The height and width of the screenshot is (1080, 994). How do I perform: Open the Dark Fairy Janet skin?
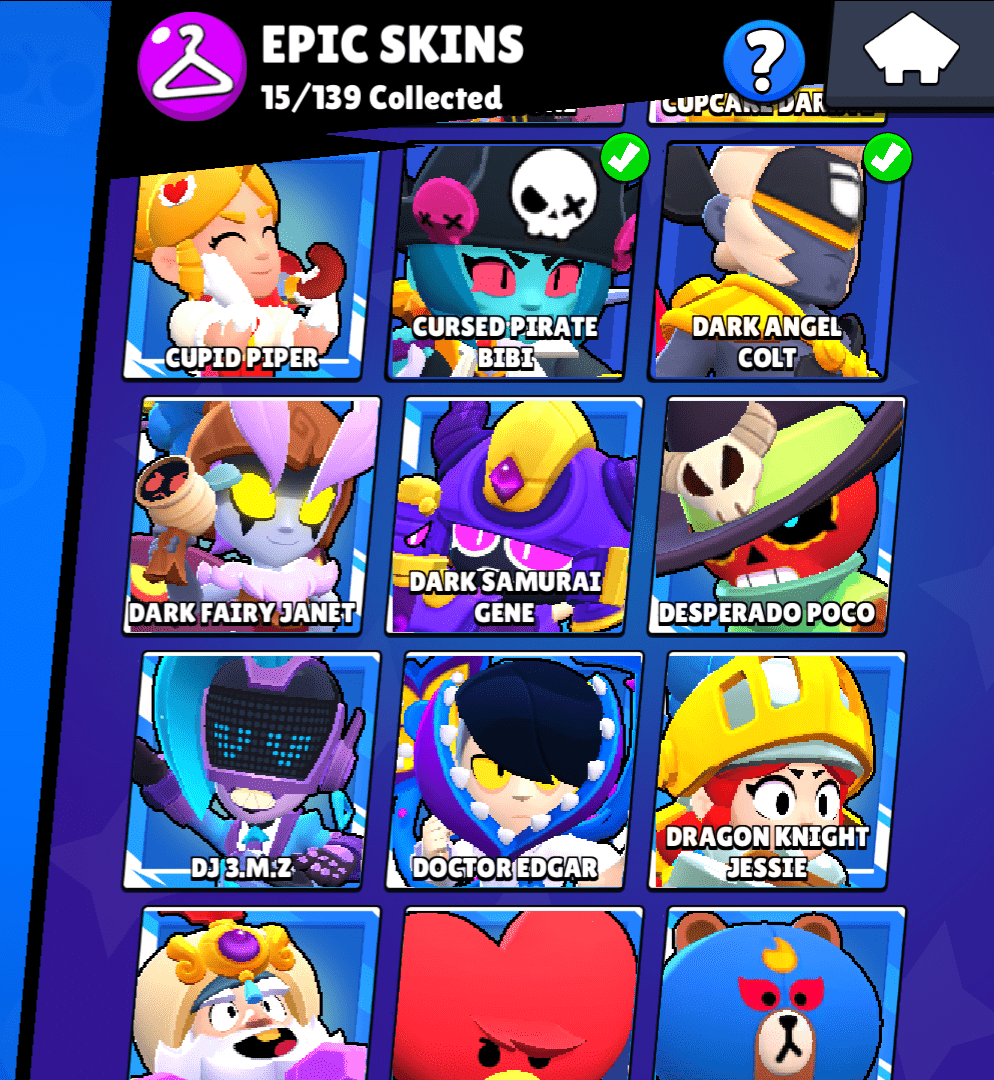[256, 515]
